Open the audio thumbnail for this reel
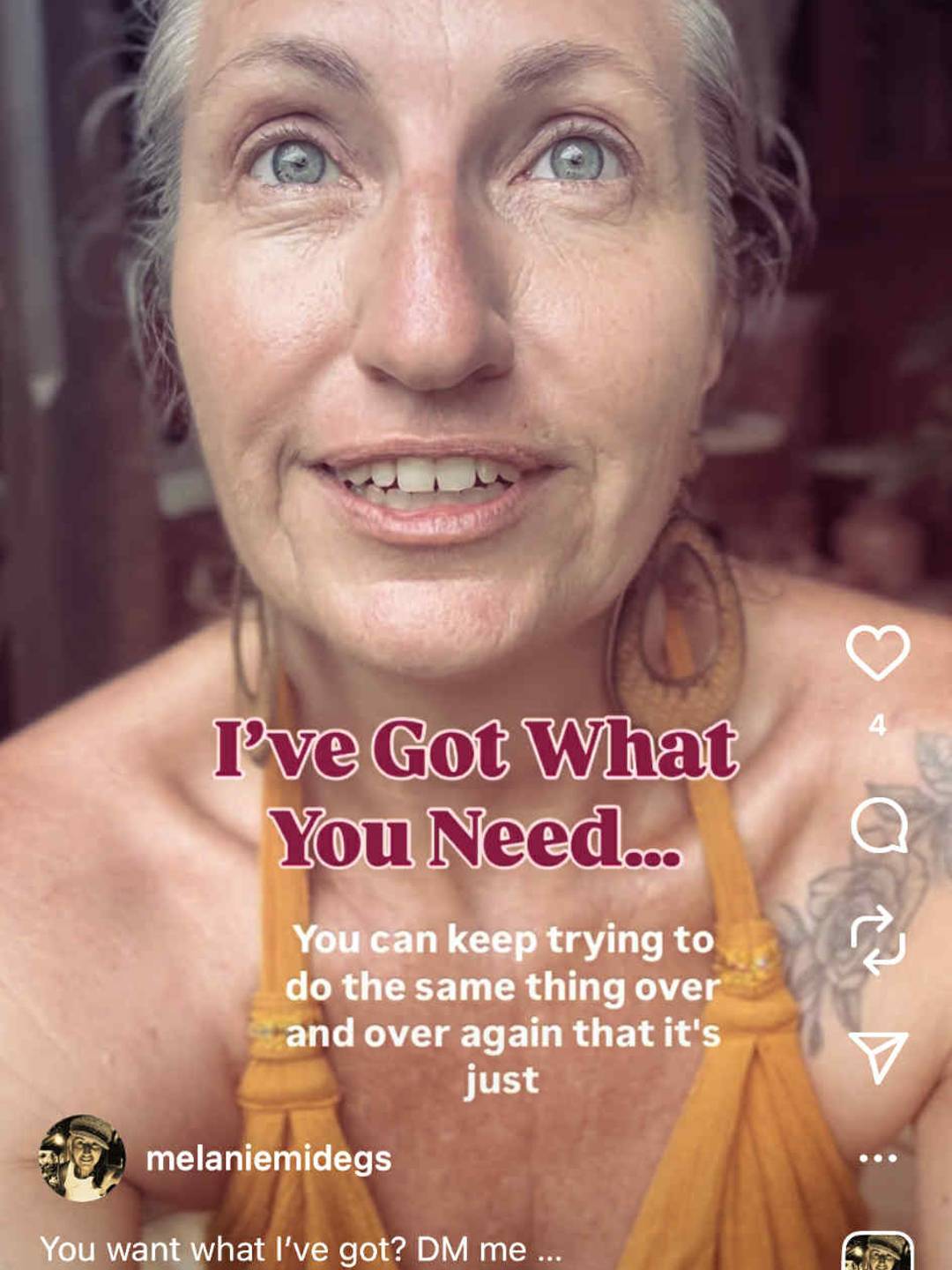This screenshot has width=952, height=1270. (x=877, y=1252)
